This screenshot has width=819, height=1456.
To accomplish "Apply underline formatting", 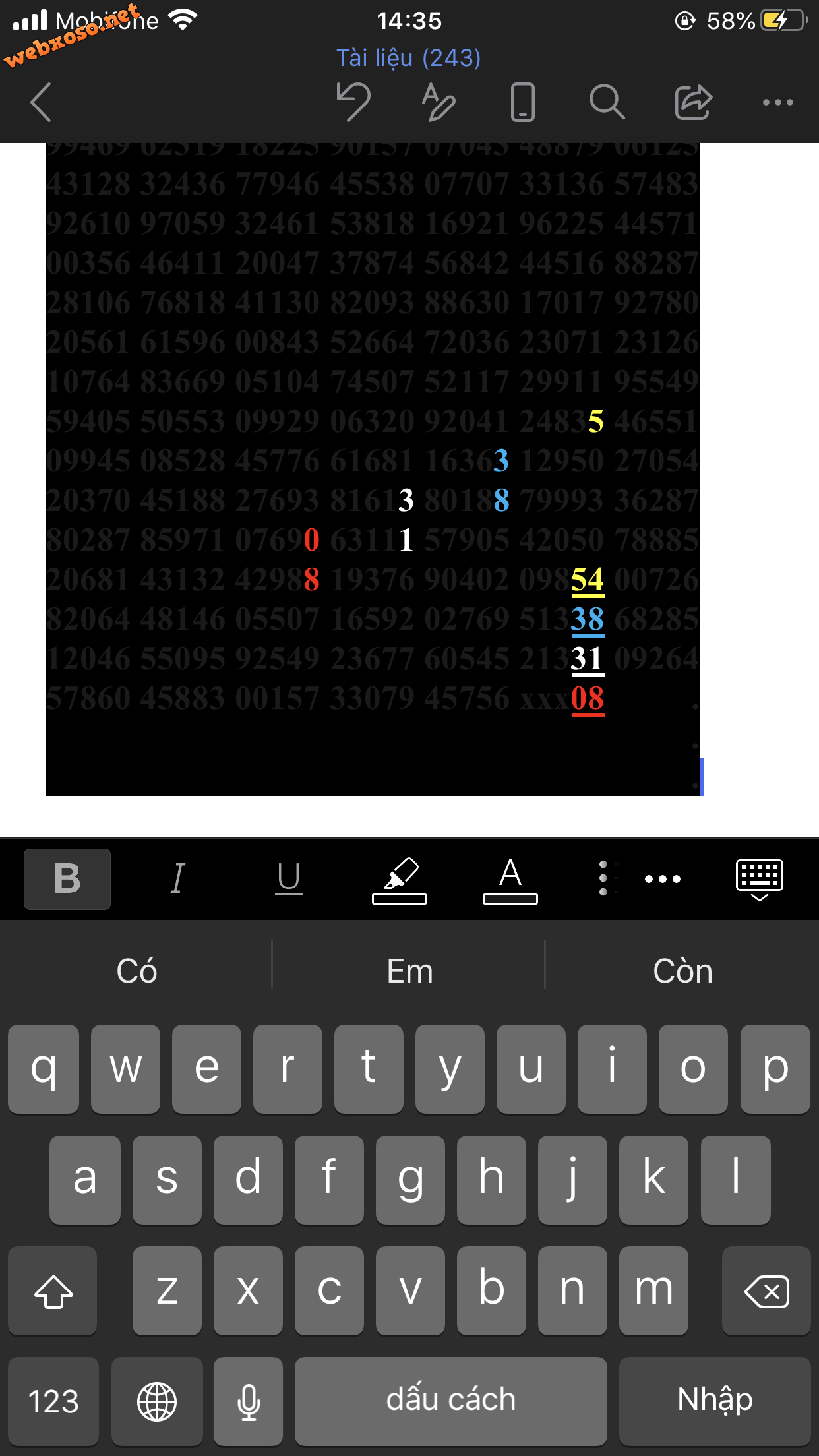I will (x=289, y=879).
